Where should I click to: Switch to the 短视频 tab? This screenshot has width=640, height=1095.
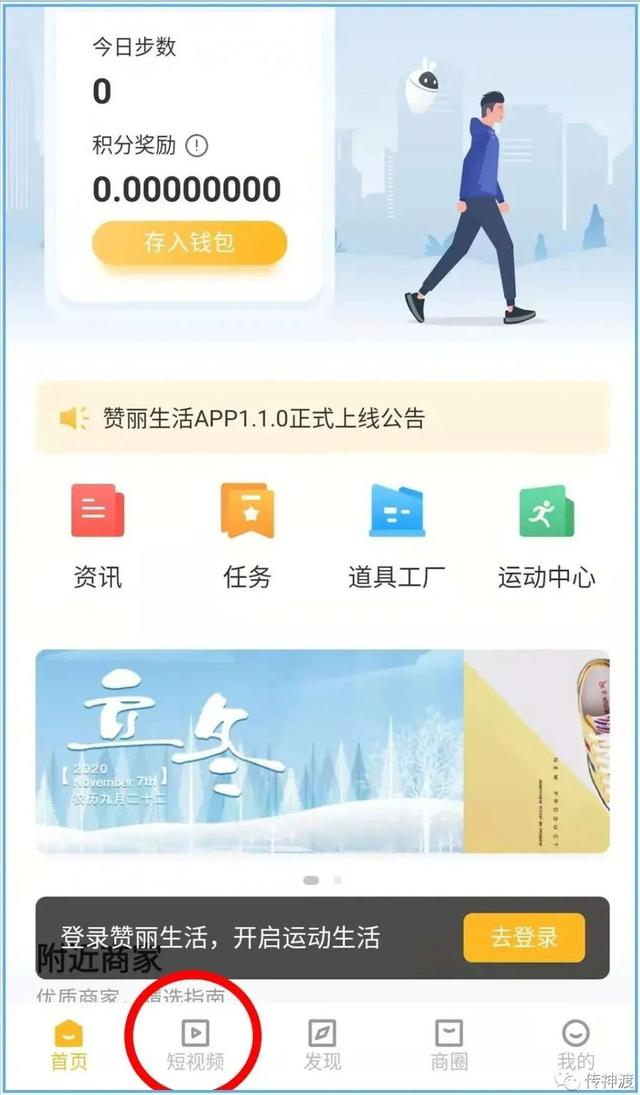coord(195,1043)
